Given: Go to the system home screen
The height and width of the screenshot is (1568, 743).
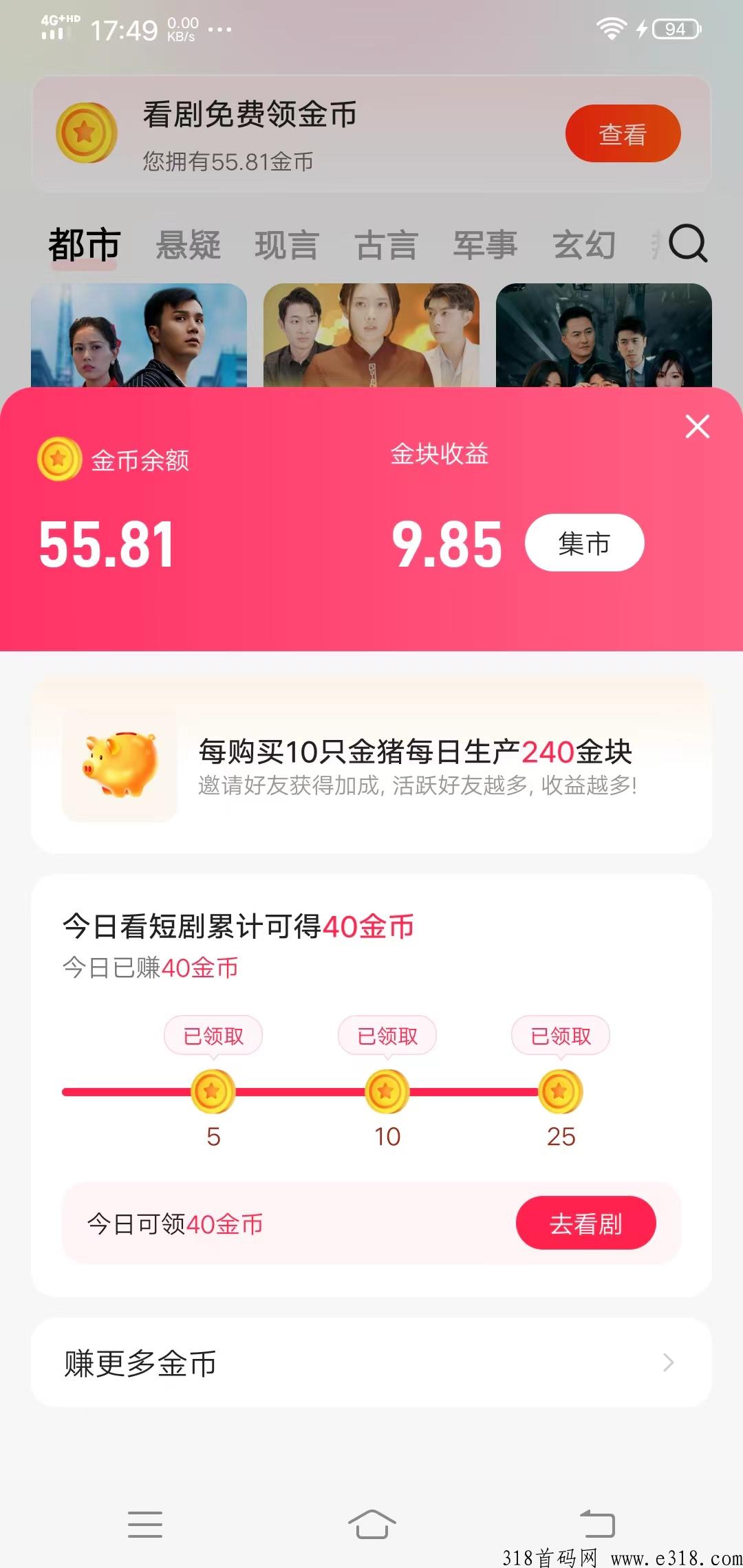Looking at the screenshot, I should 371,1523.
